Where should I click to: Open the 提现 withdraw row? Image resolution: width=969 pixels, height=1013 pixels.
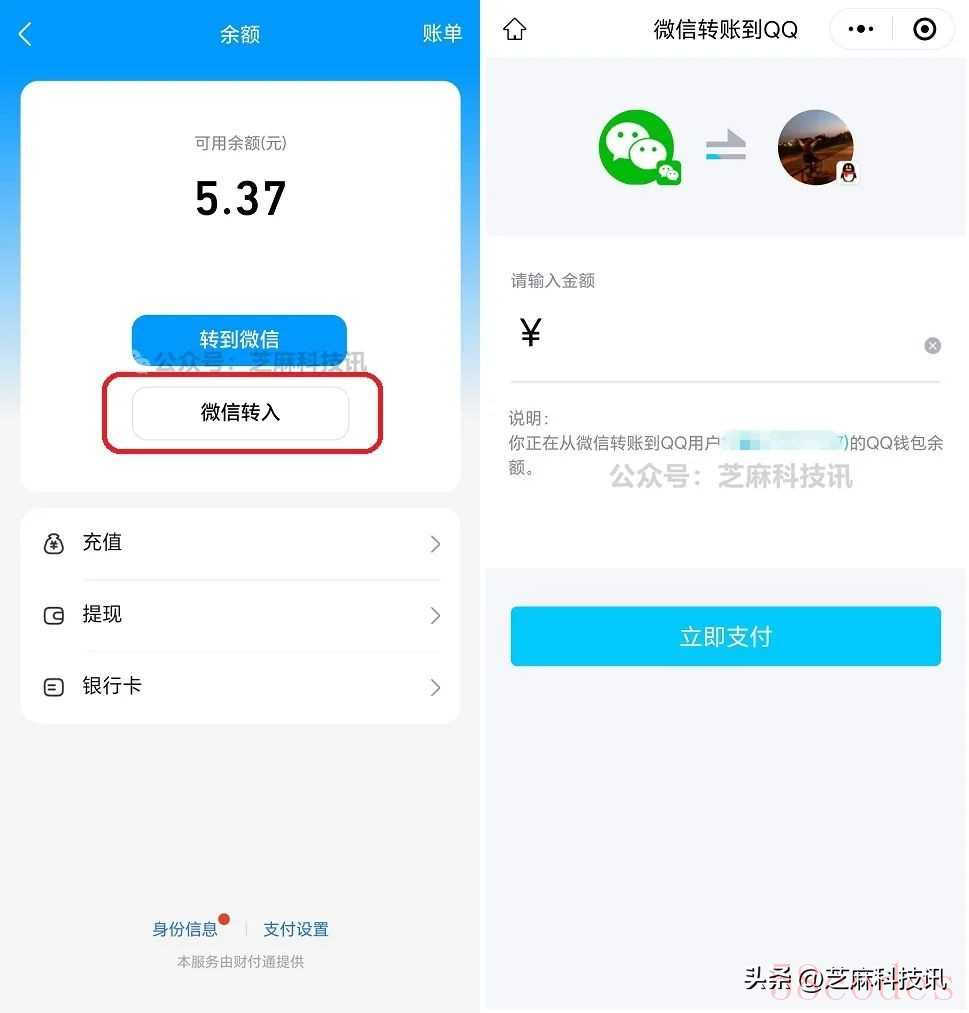pos(240,615)
